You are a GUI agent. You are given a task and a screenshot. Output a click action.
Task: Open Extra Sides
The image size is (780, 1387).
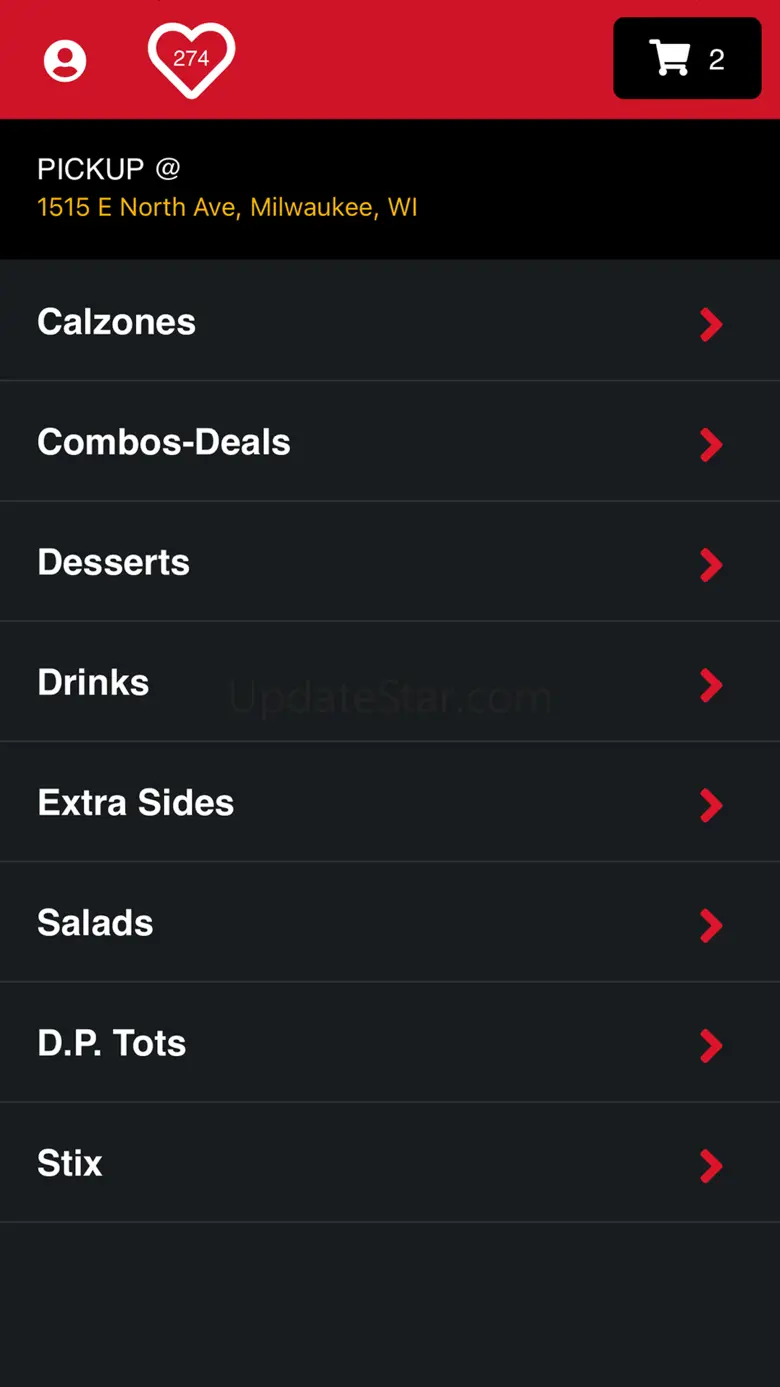[x=390, y=802]
